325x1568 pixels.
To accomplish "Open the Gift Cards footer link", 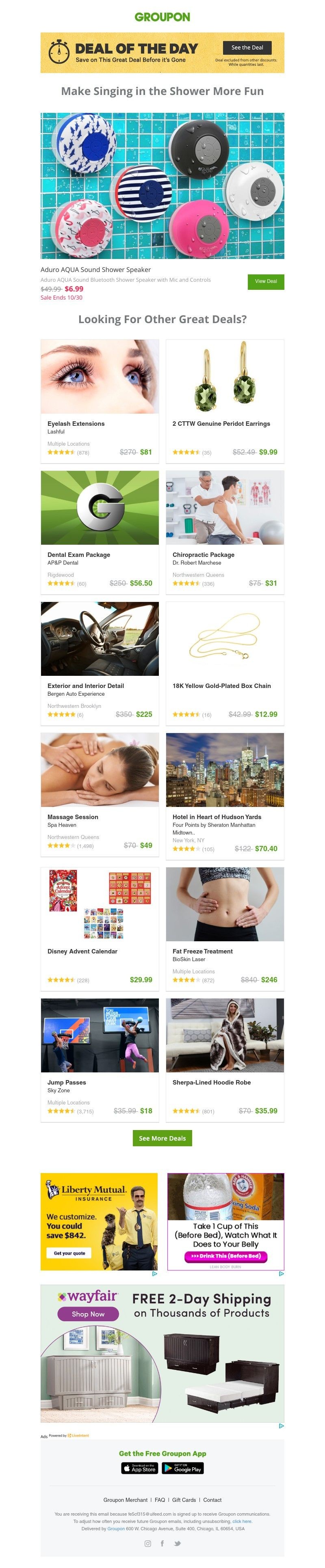I will pyautogui.click(x=184, y=1500).
